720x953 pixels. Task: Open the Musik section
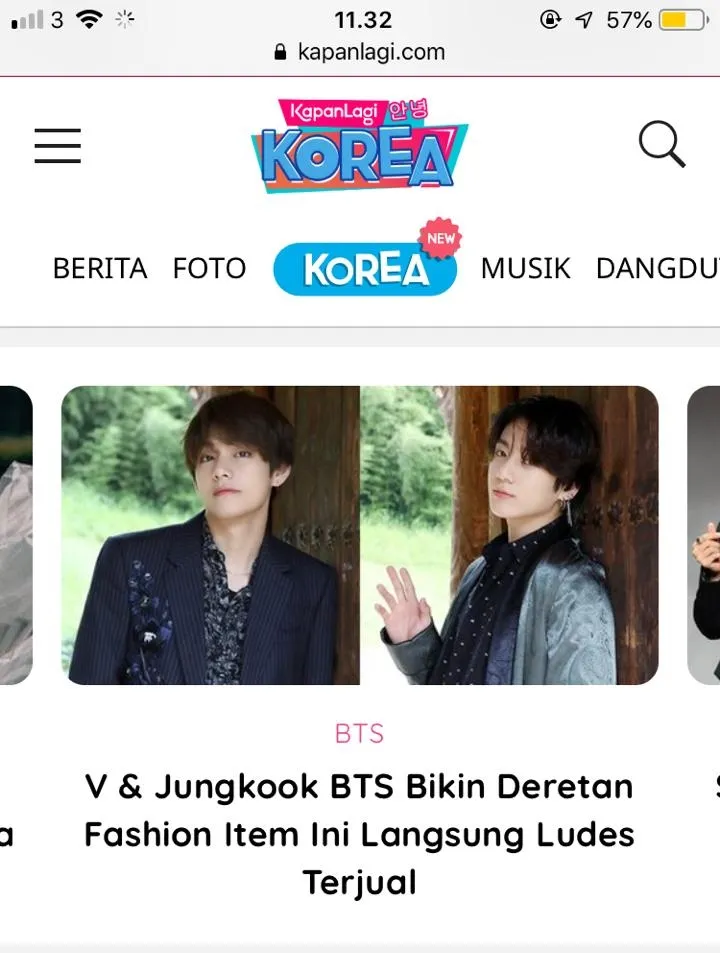pyautogui.click(x=525, y=268)
